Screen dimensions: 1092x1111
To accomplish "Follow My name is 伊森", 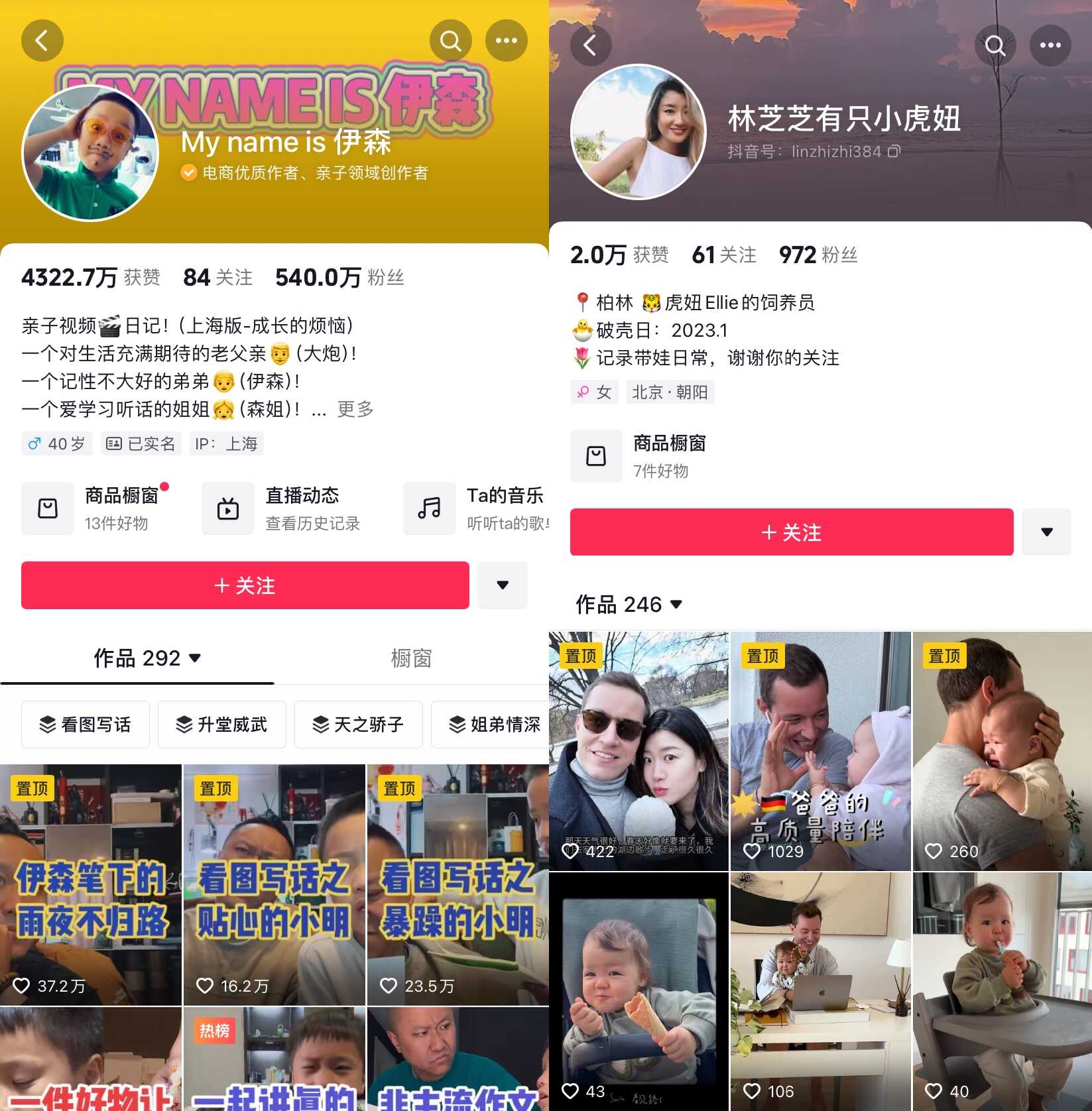I will [245, 585].
